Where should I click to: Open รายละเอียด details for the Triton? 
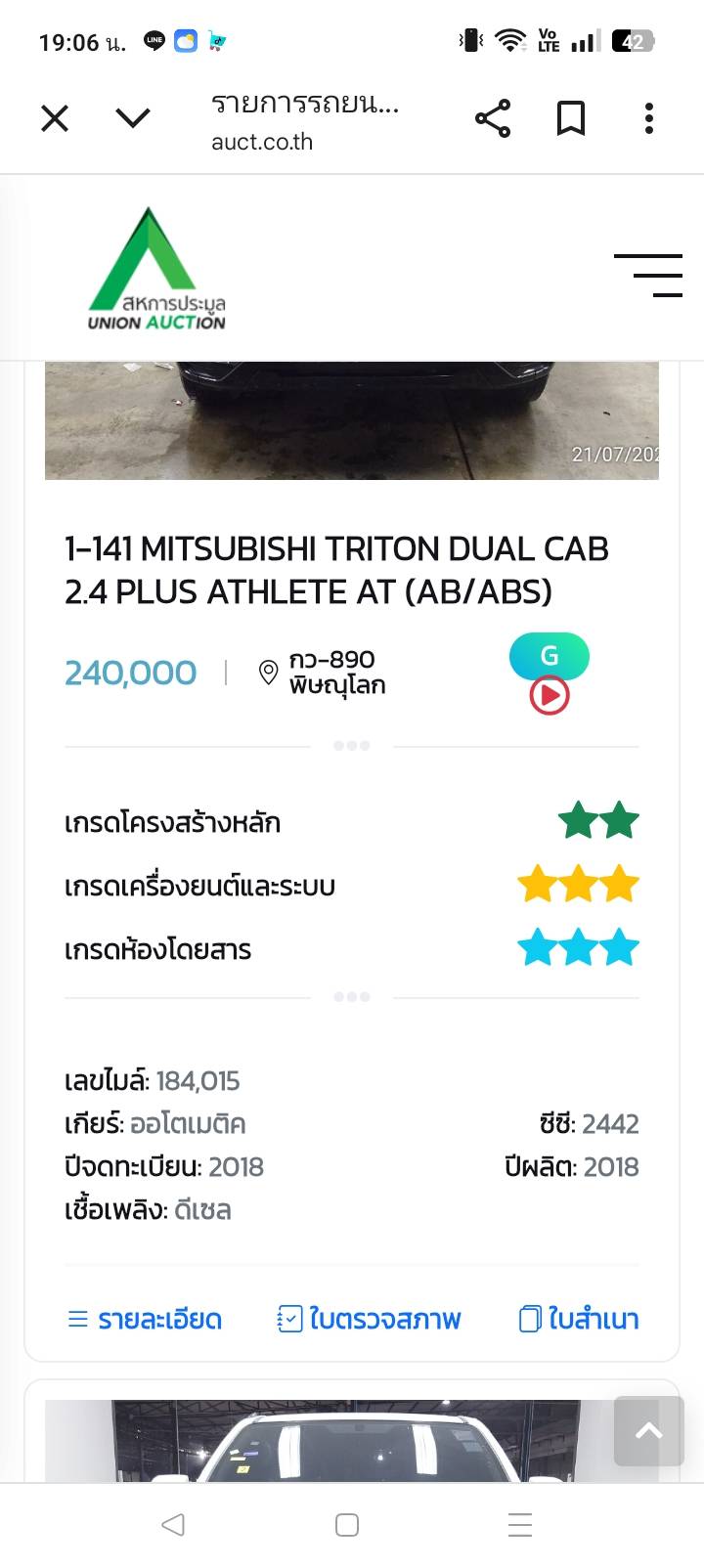coord(145,1320)
